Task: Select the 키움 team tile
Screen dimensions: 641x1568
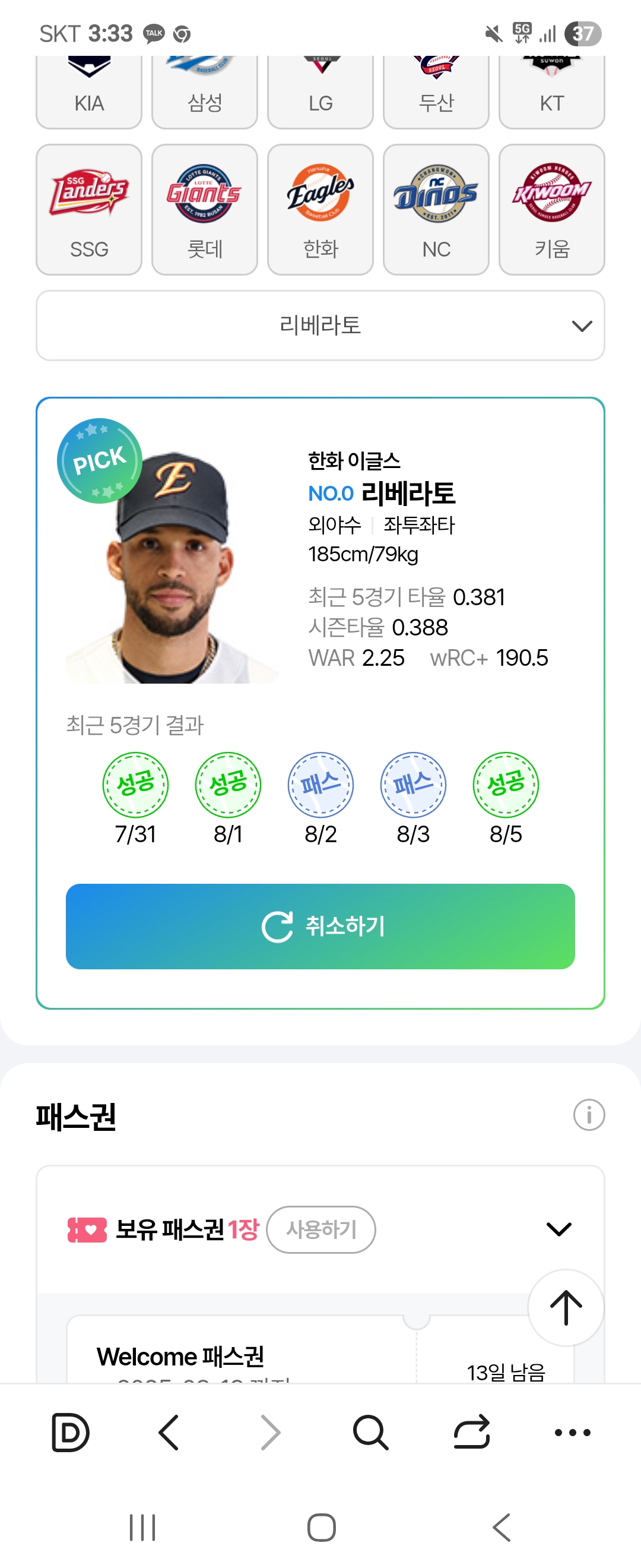Action: 551,210
